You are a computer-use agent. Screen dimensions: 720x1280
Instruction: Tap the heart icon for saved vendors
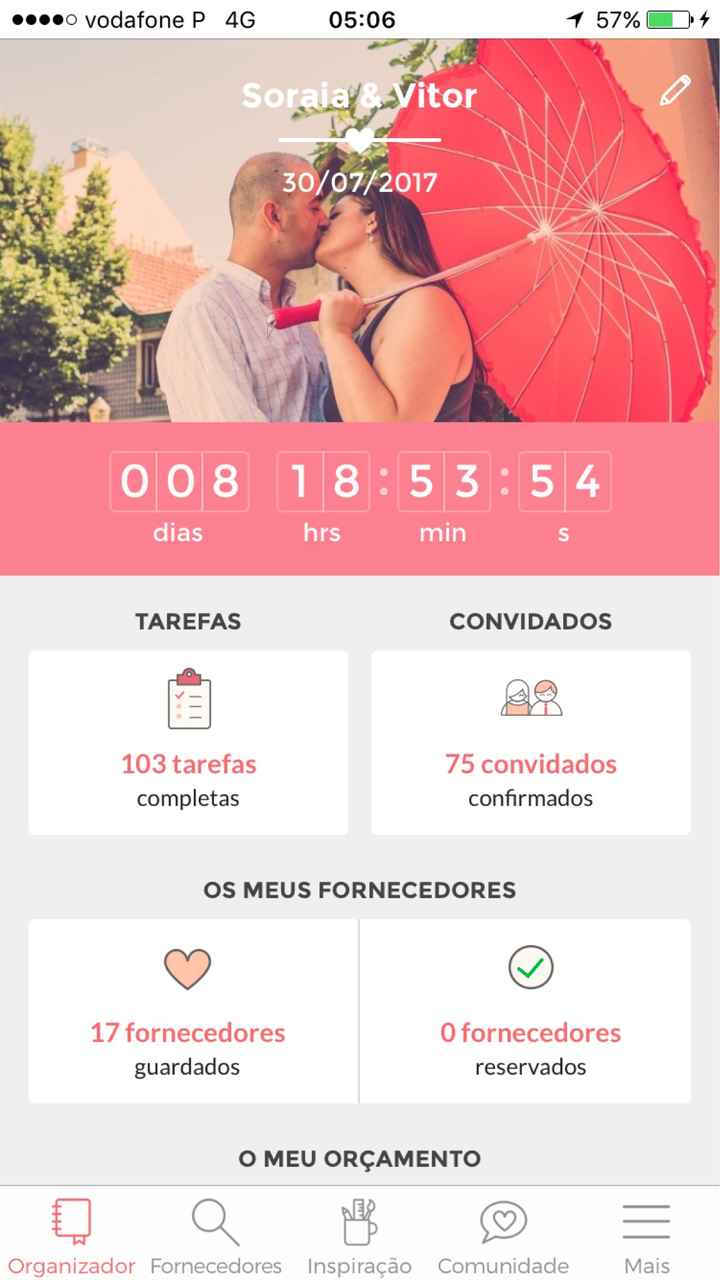point(188,968)
